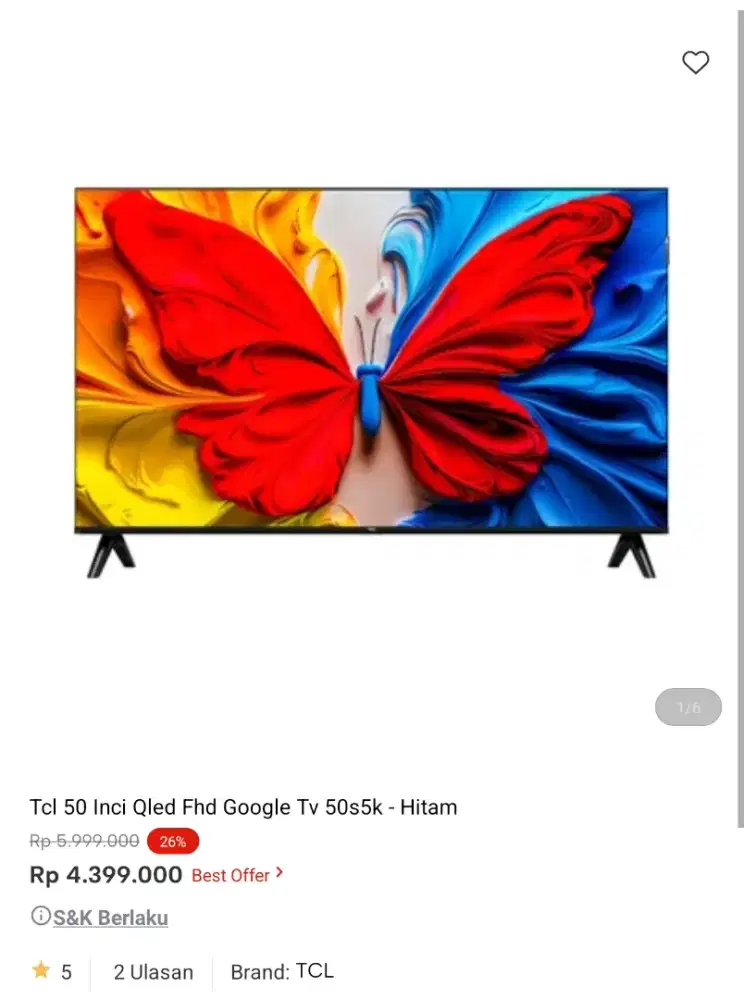Favorite the TCL TV using the heart
The height and width of the screenshot is (1000, 744).
click(696, 62)
